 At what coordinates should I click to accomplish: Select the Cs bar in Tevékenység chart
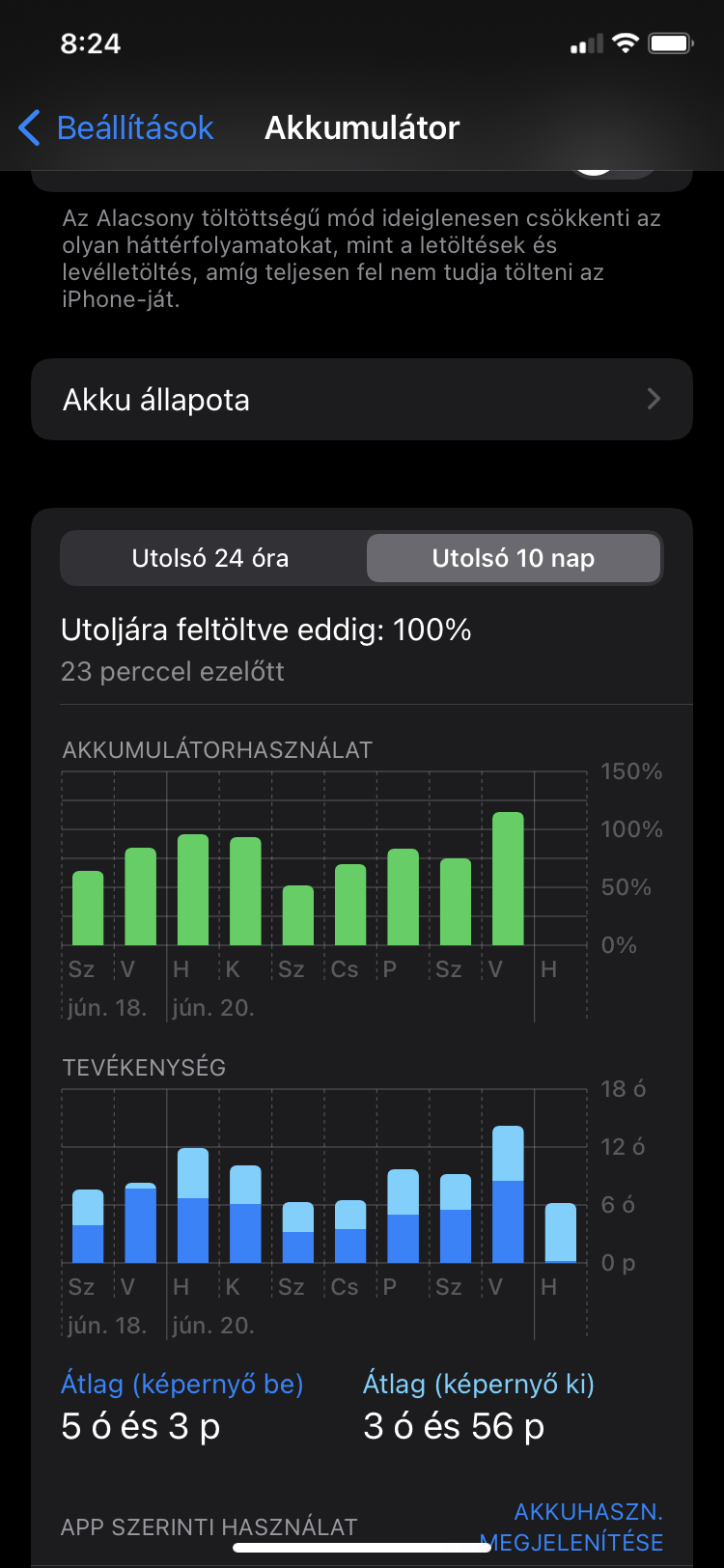350,1232
